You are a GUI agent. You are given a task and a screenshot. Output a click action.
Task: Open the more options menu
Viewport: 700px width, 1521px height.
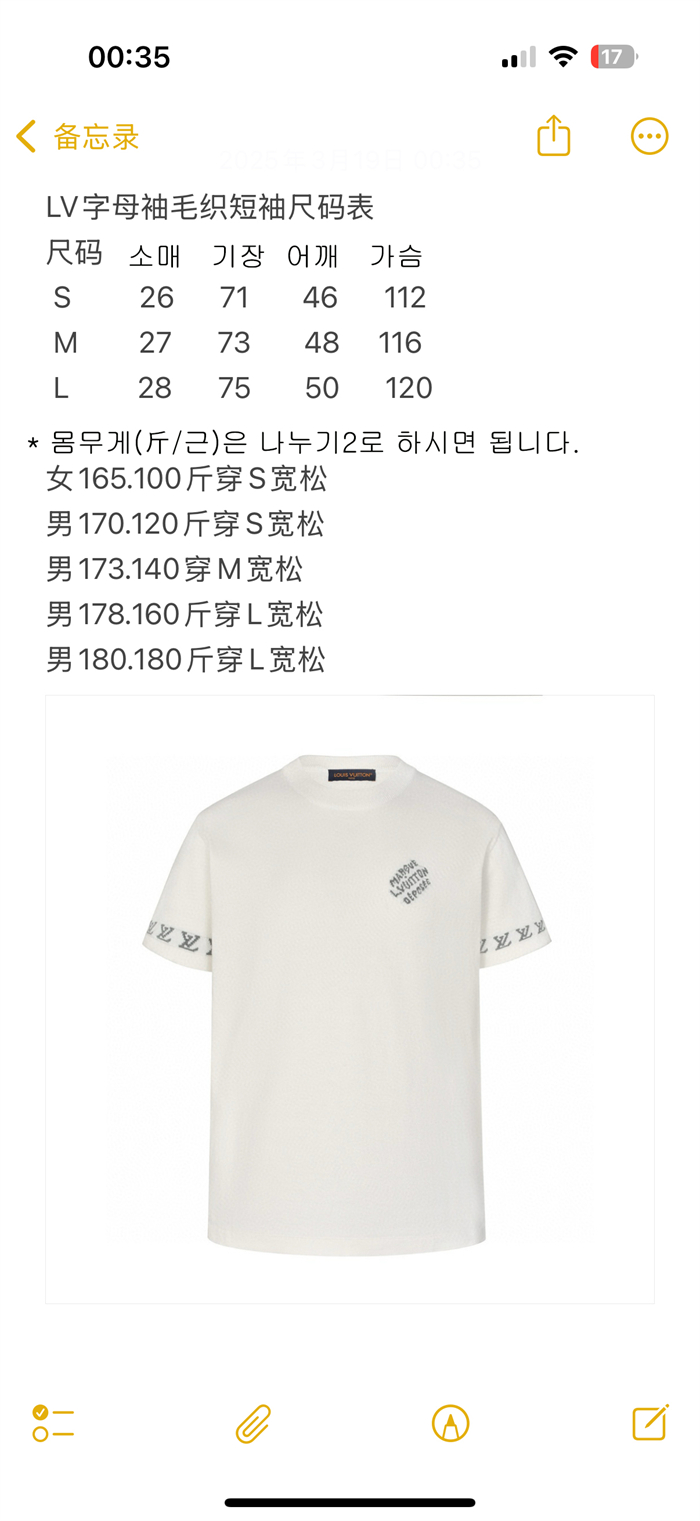click(x=649, y=136)
